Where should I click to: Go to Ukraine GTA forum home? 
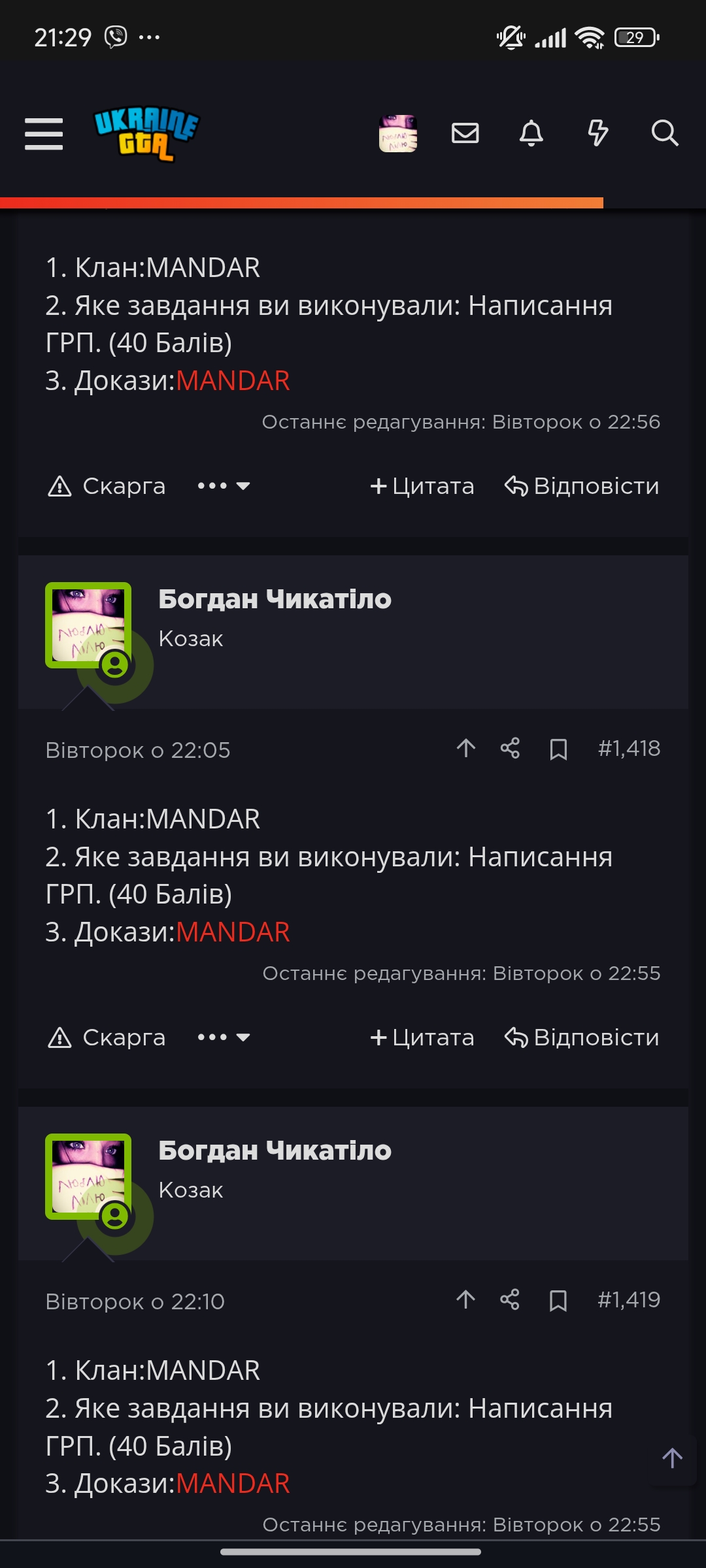click(x=146, y=133)
